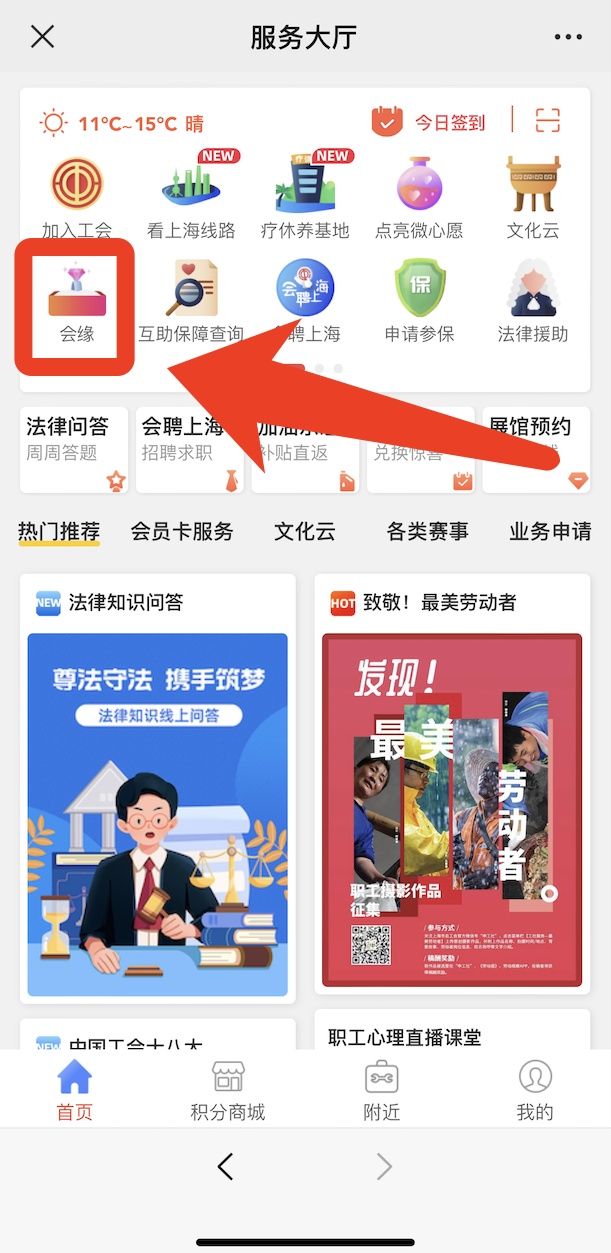The height and width of the screenshot is (1253, 611).
Task: Close the 服务大厅 page
Action: (42, 38)
